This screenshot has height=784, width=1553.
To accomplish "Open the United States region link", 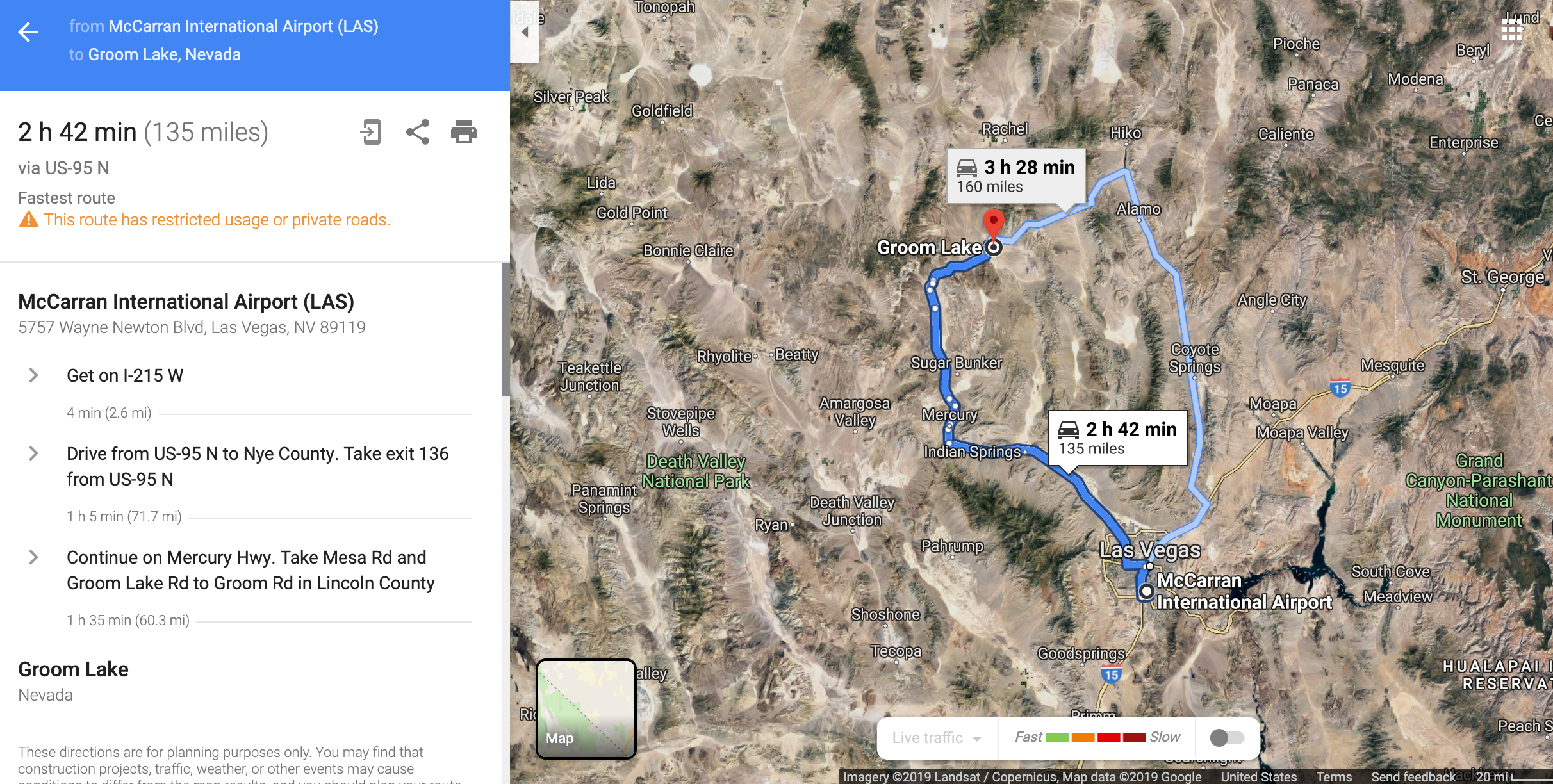I will click(1258, 776).
